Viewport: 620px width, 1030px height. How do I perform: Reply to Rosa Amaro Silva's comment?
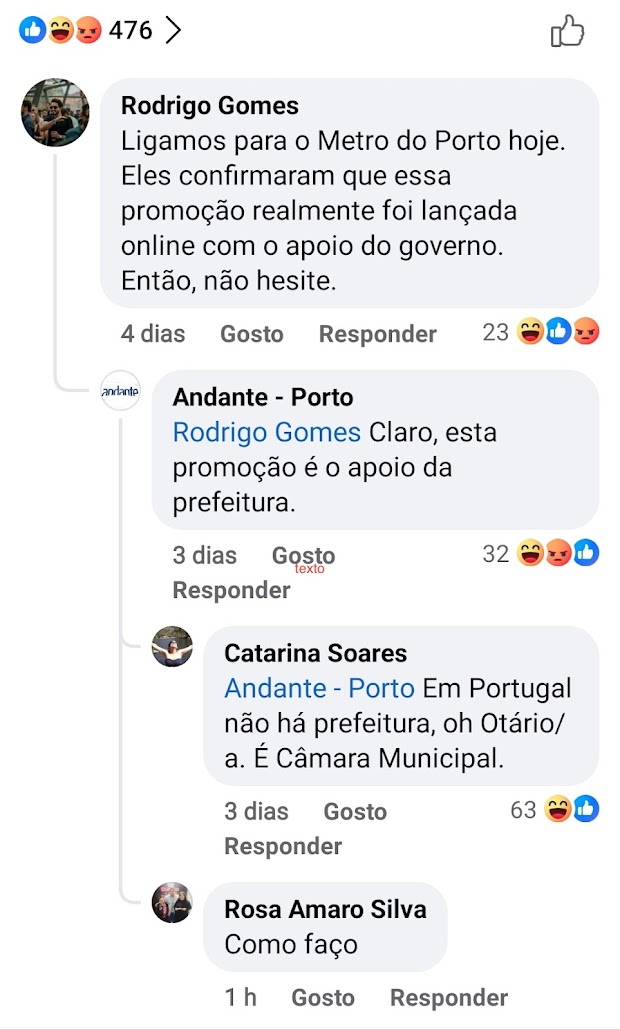pyautogui.click(x=448, y=997)
